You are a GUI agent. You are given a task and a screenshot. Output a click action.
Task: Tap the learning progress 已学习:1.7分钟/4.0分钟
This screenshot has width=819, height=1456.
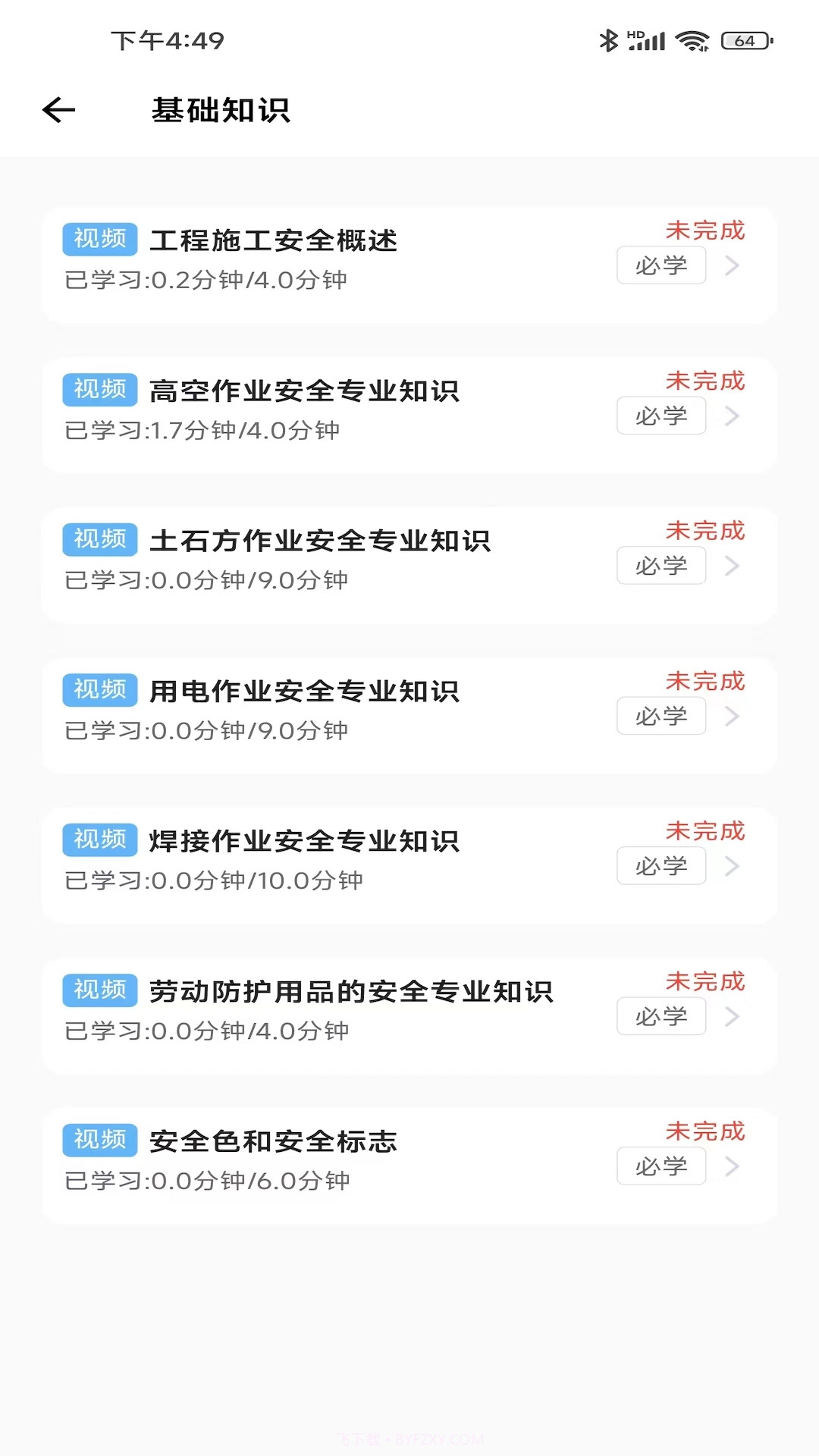[x=202, y=429]
